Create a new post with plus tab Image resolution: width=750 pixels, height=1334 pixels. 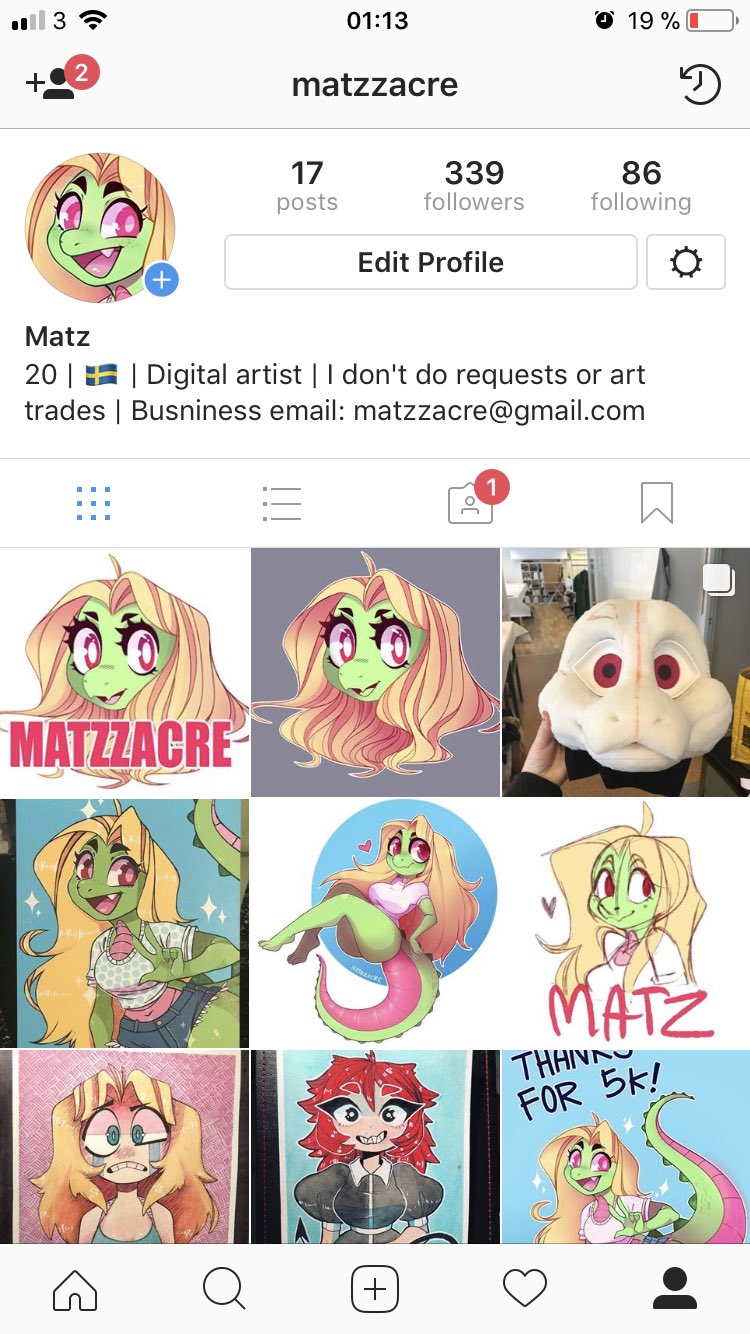click(375, 1288)
